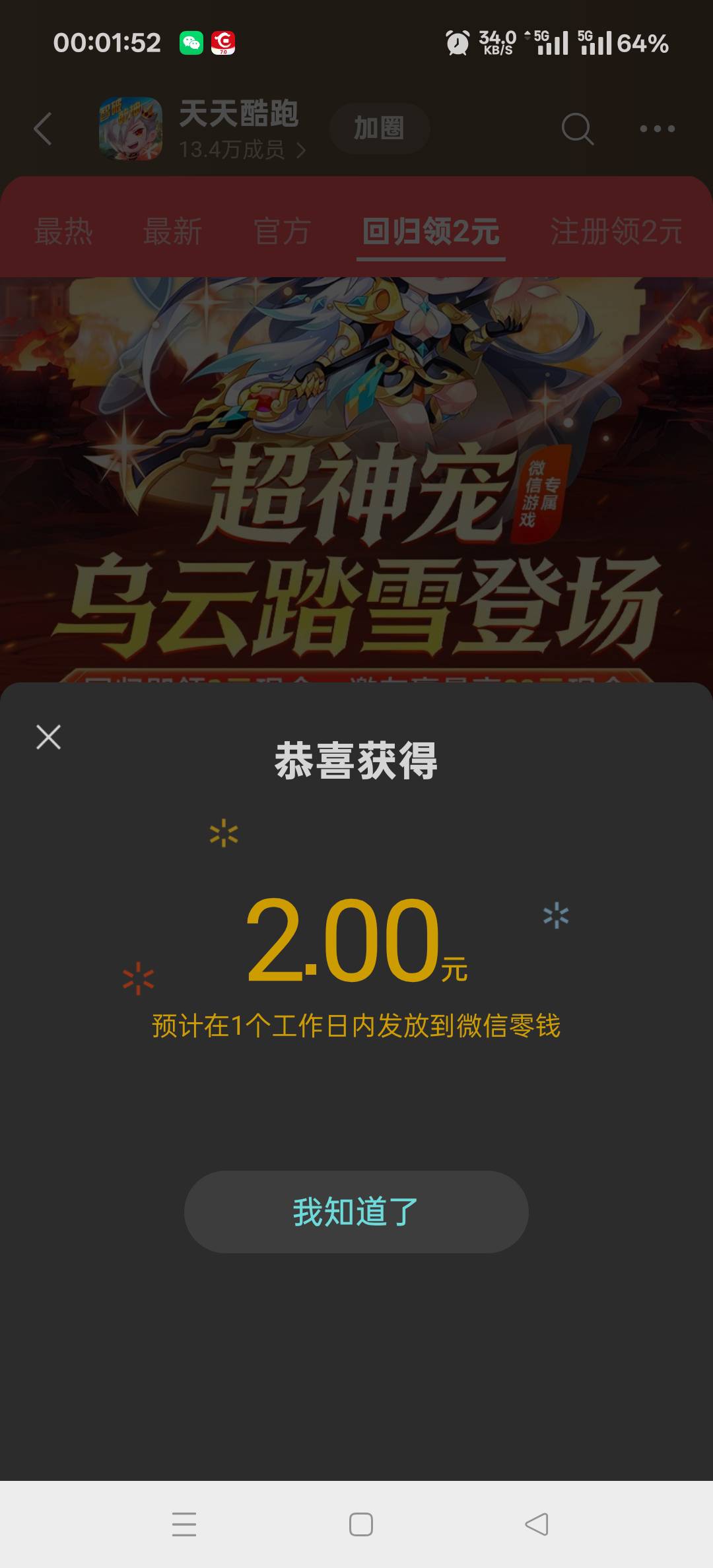Open the system recent apps menu
This screenshot has width=713, height=1568.
(x=184, y=1524)
